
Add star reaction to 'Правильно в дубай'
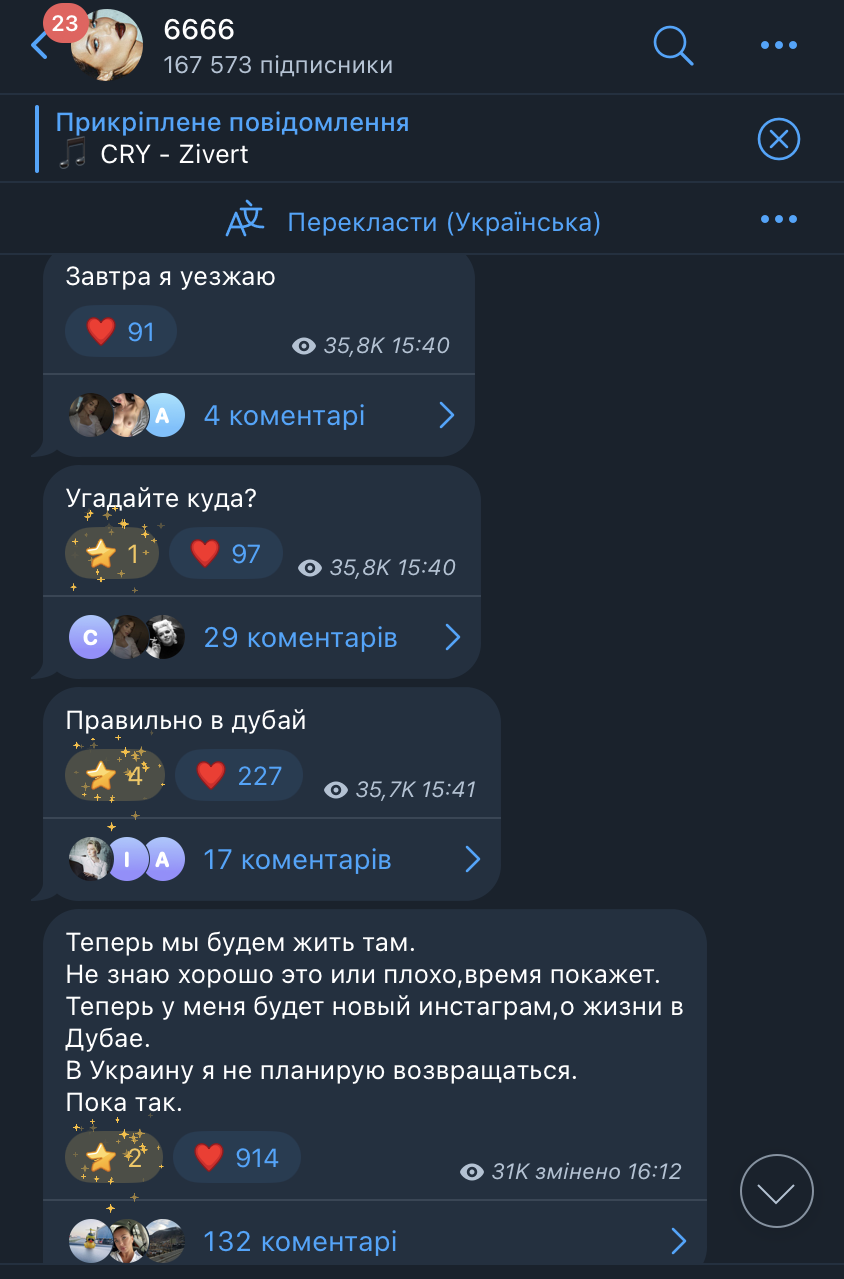click(114, 775)
